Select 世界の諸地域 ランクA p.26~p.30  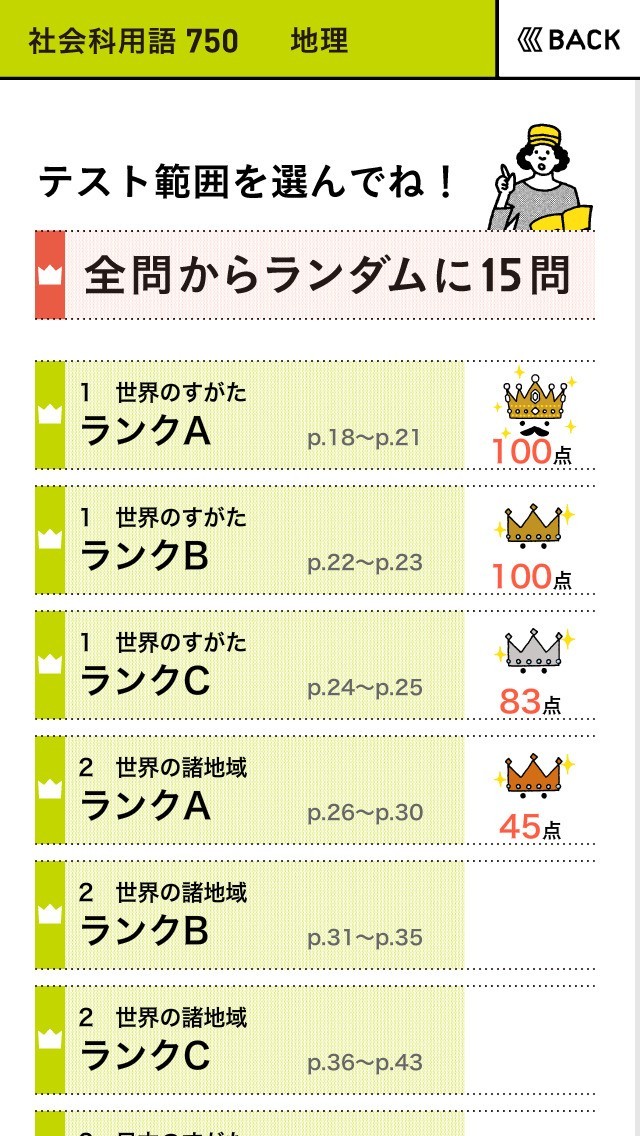click(250, 790)
